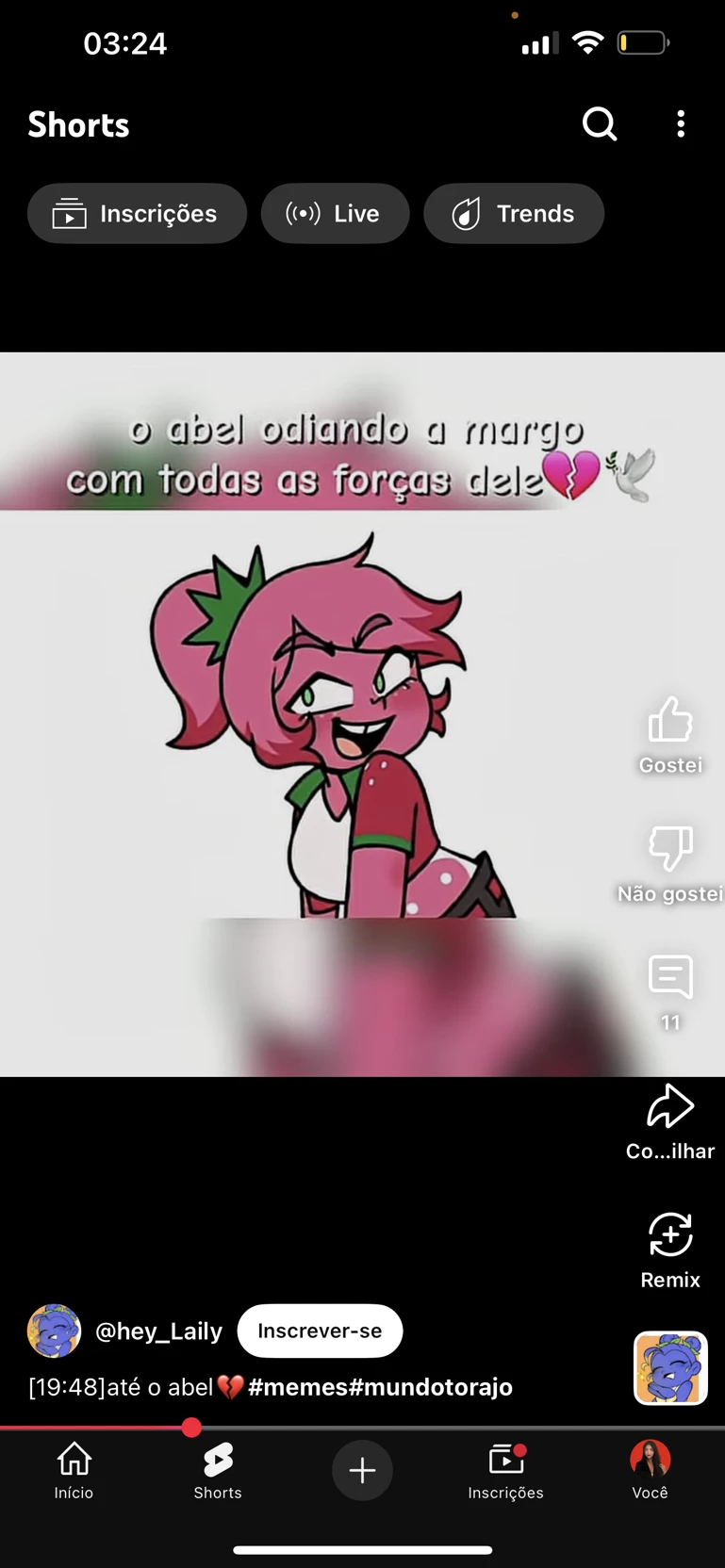
Task: Select the Live filter chip
Action: (335, 214)
